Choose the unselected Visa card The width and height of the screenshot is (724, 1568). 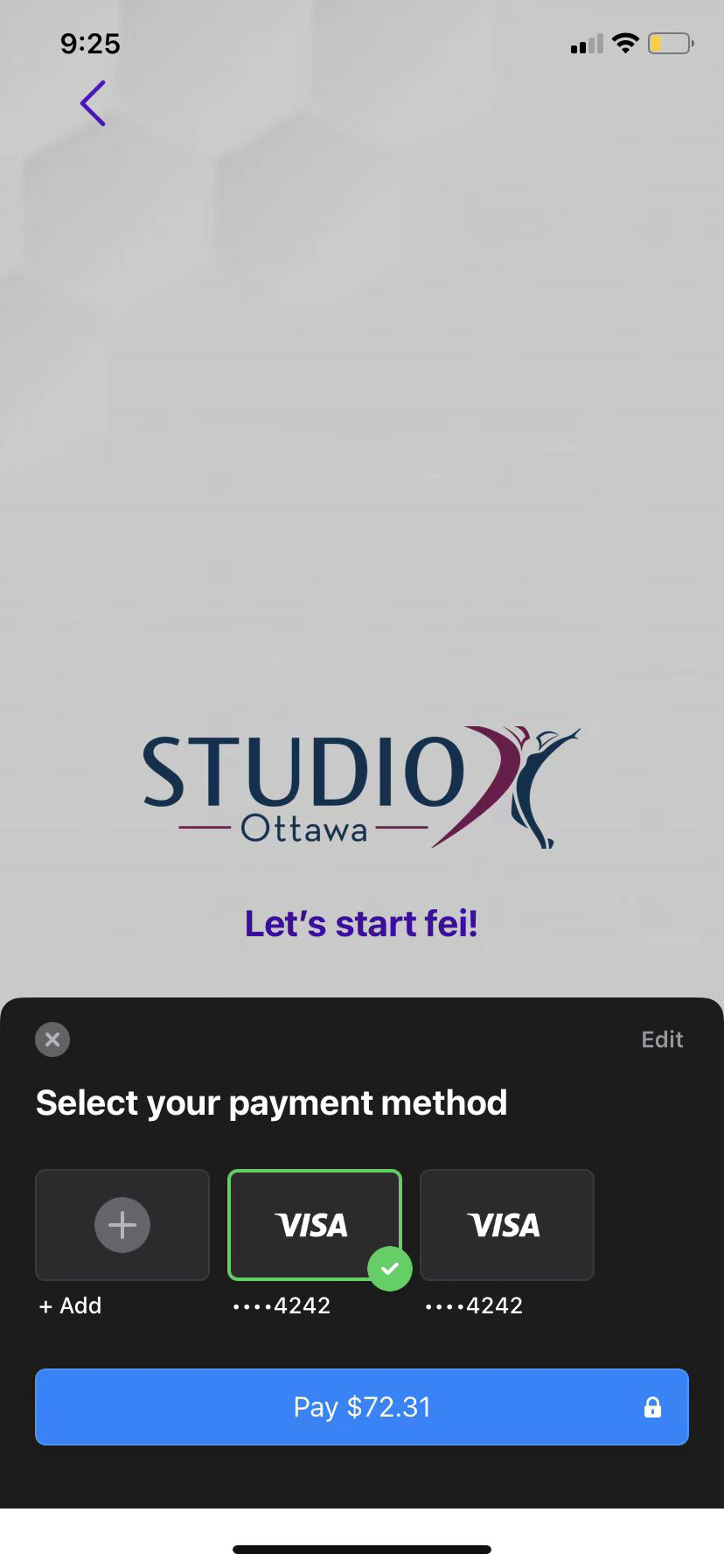coord(507,1225)
